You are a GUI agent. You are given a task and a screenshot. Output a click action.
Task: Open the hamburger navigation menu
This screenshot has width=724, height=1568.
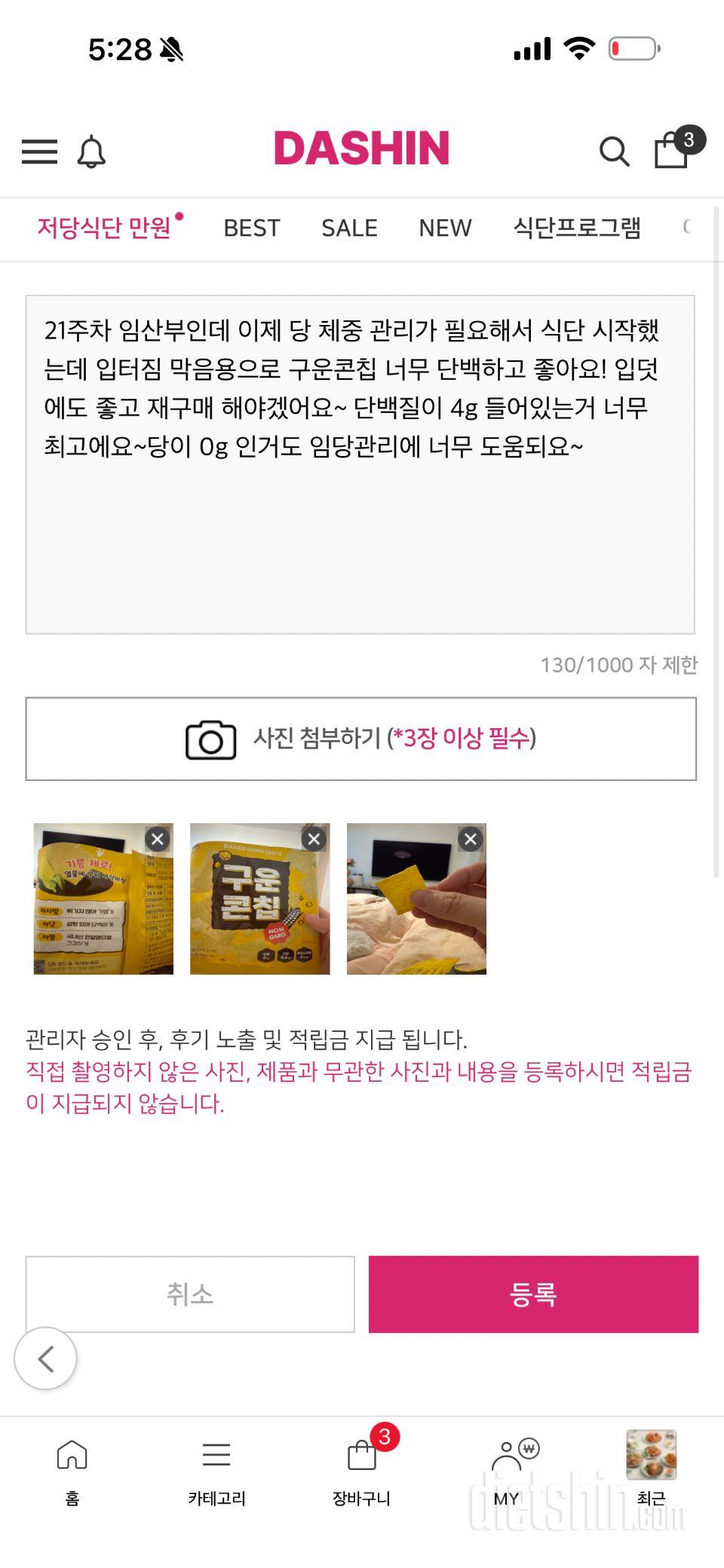pyautogui.click(x=39, y=152)
